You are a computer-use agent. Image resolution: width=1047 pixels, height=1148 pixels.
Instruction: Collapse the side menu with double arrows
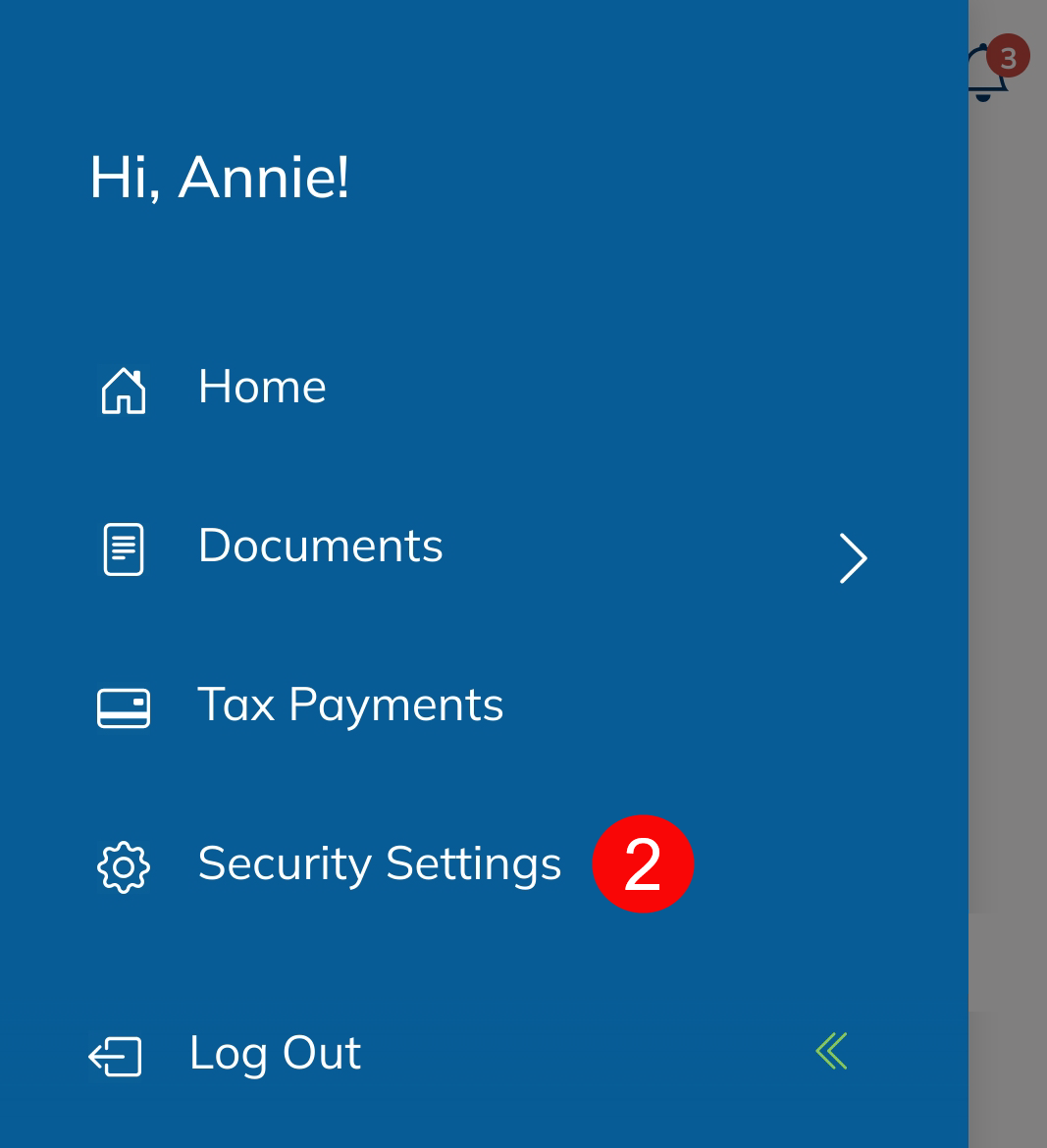click(x=831, y=1051)
